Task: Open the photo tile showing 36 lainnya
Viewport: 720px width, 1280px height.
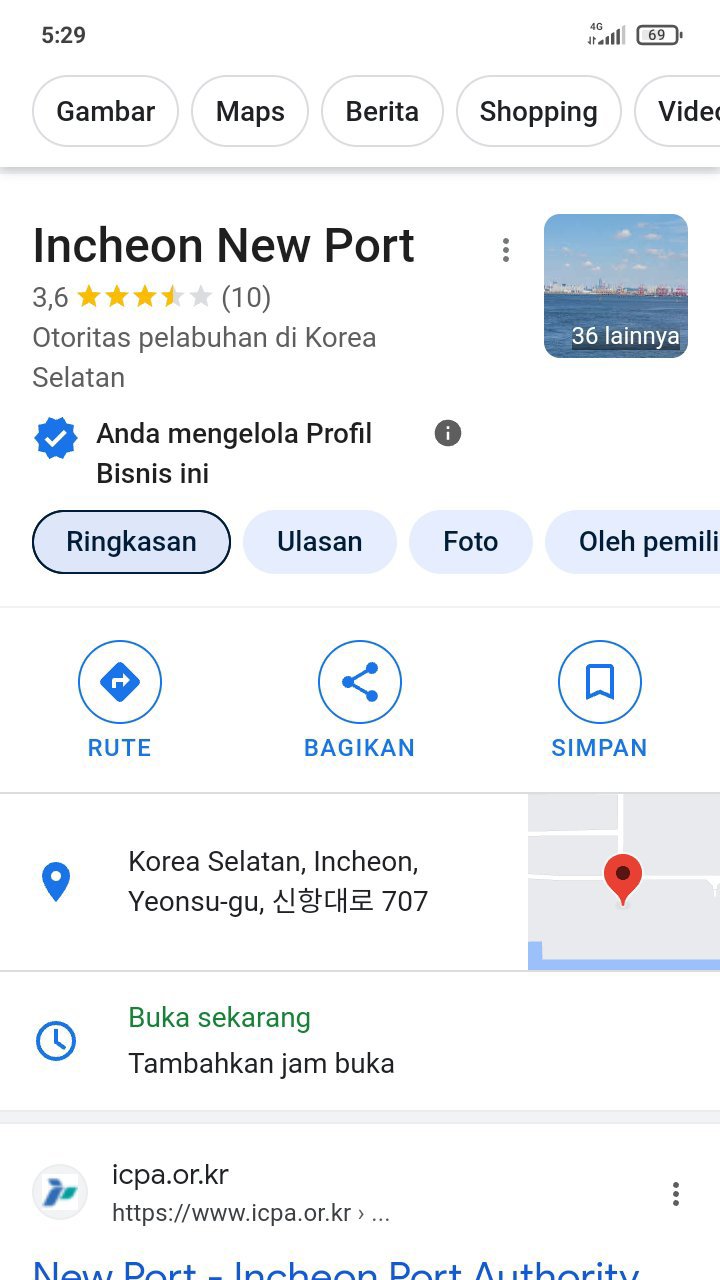Action: point(616,286)
